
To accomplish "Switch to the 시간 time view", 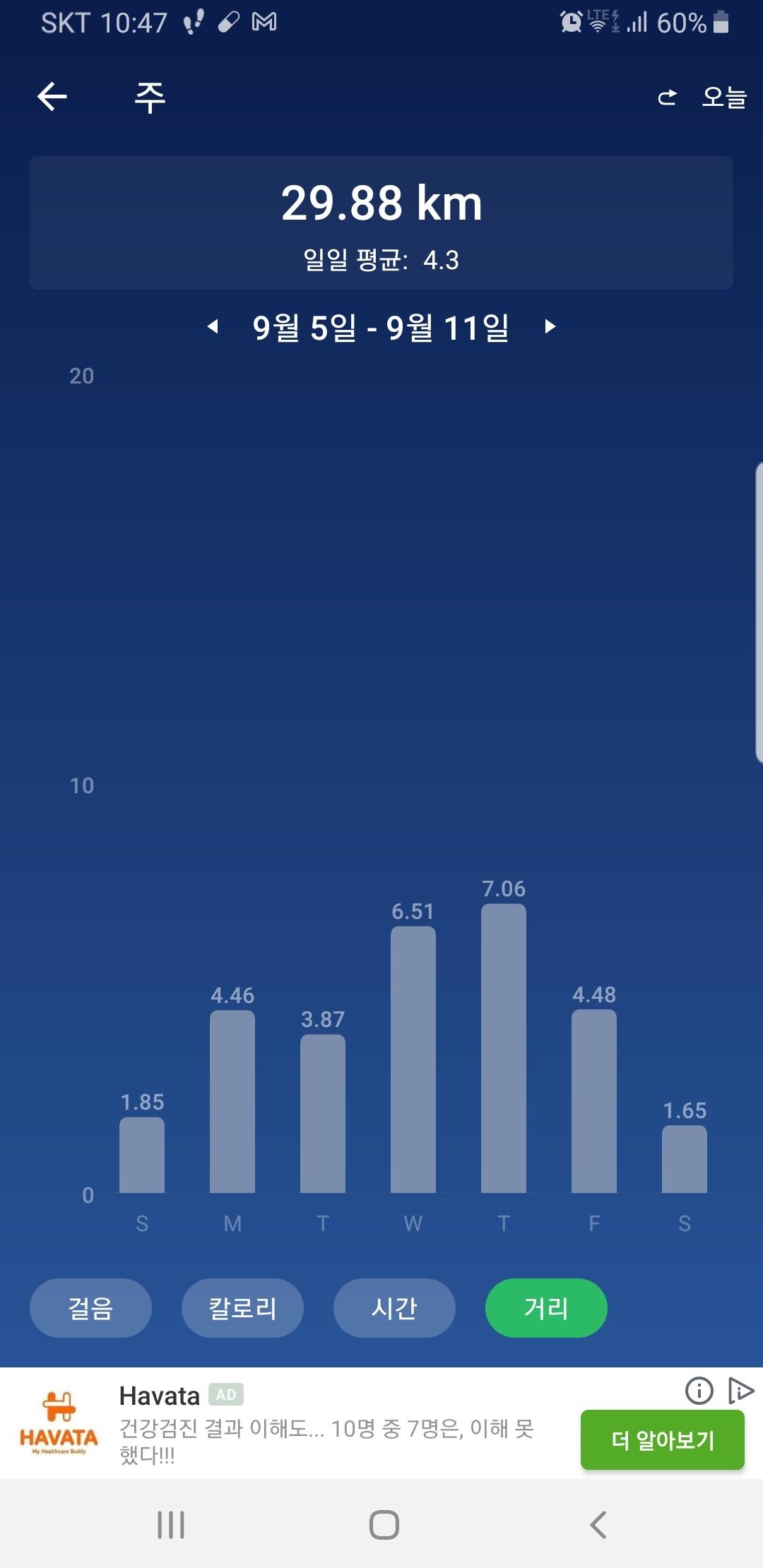I will click(x=394, y=1308).
